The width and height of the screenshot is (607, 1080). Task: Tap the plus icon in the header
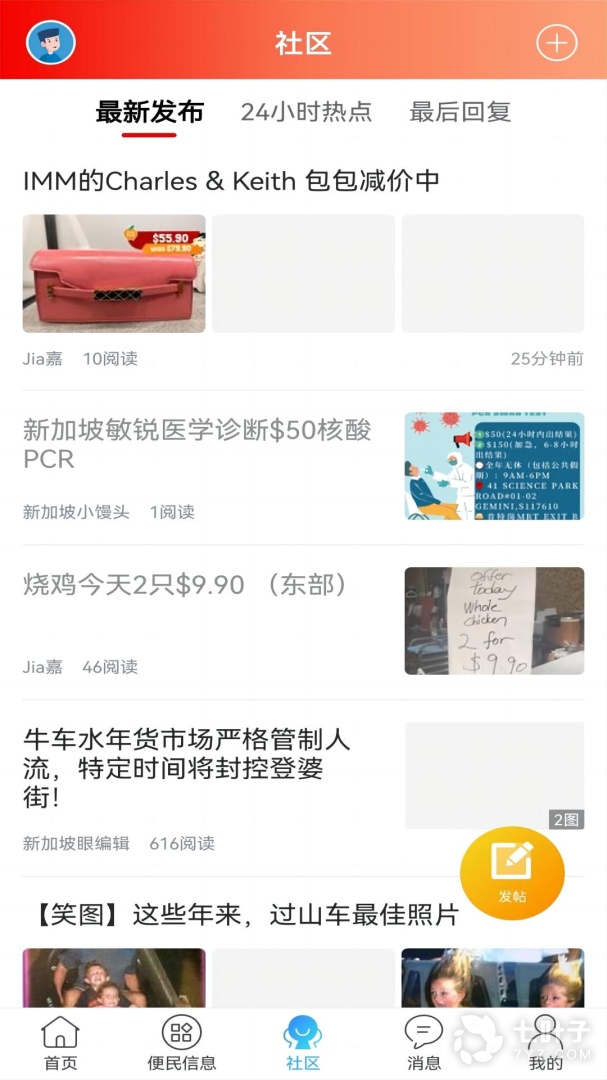[557, 43]
